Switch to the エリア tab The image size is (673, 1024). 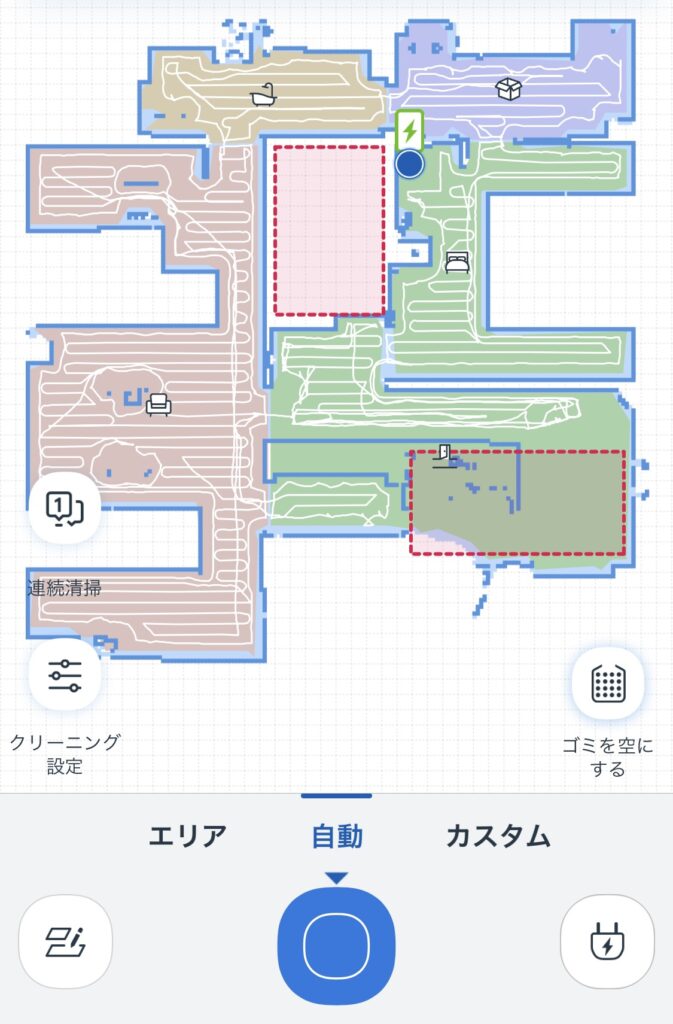click(187, 836)
